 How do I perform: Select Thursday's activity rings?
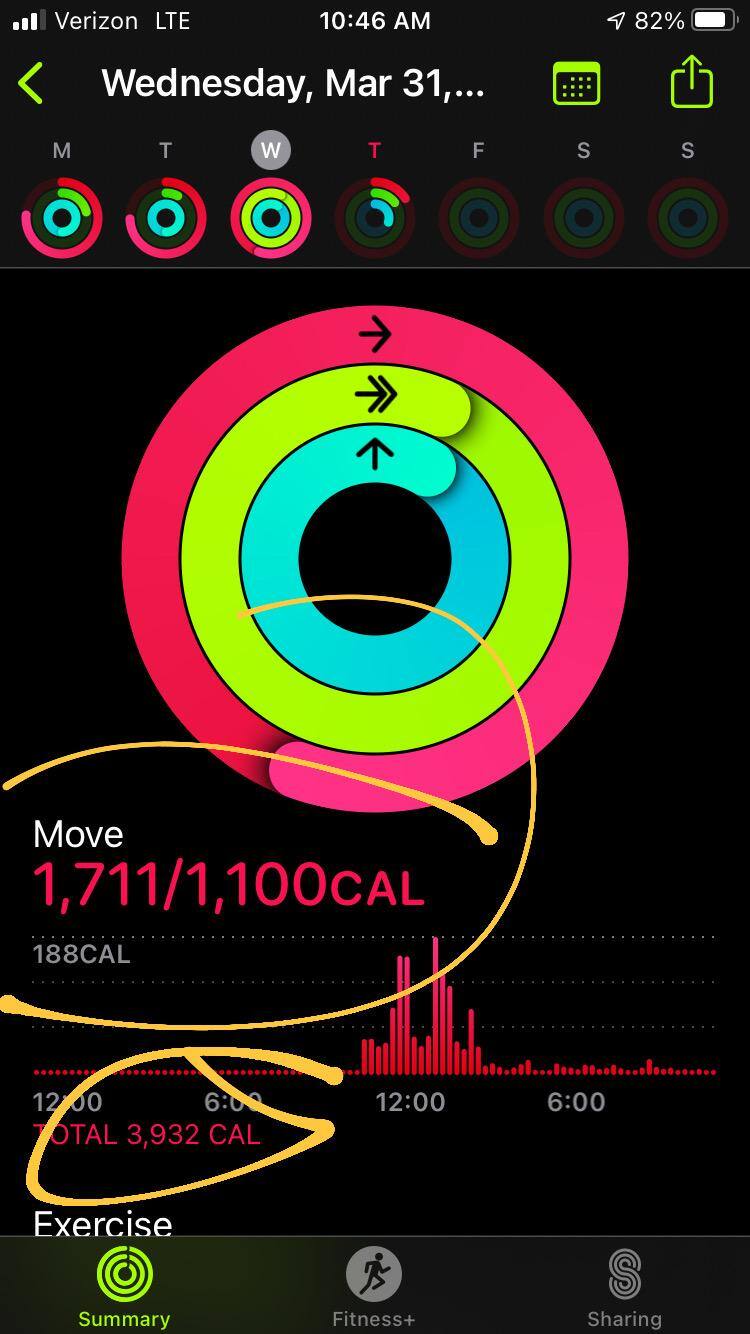tap(374, 217)
